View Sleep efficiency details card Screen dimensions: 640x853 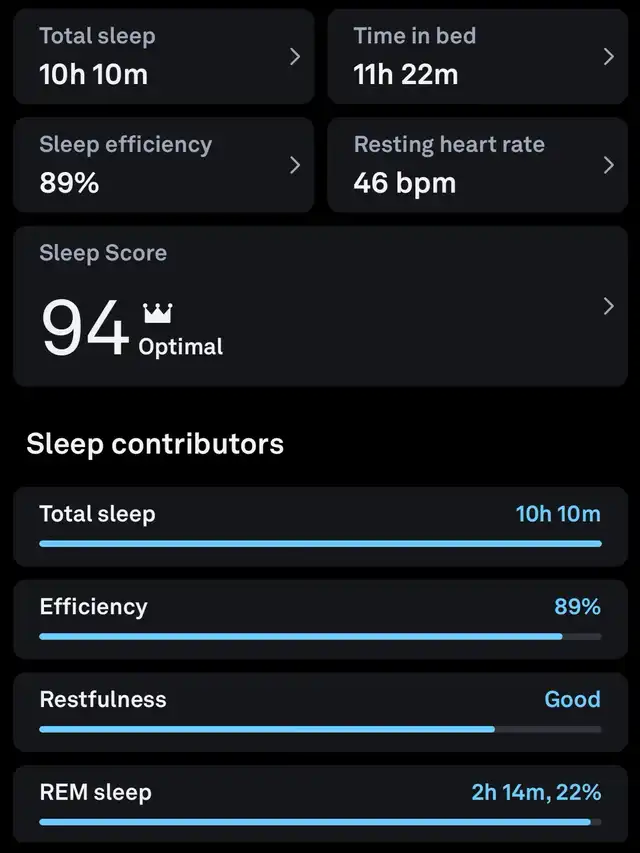click(163, 164)
